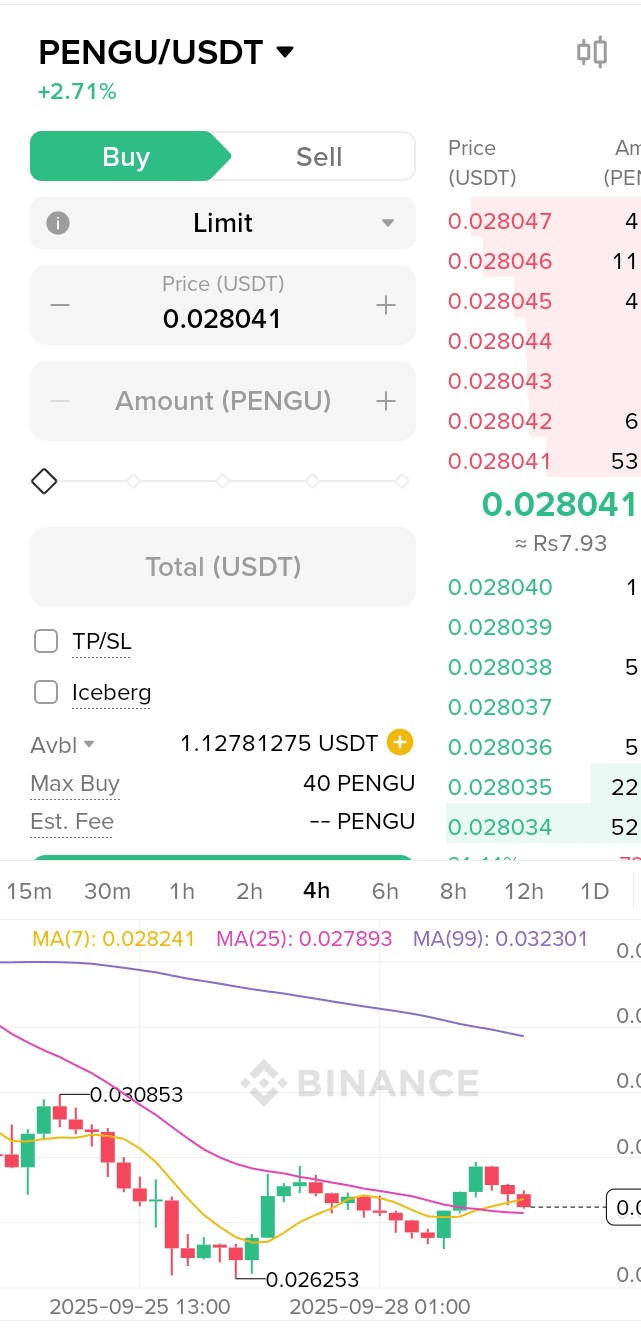This screenshot has height=1331, width=641.
Task: Expand the Limit order type dropdown
Action: coord(387,223)
